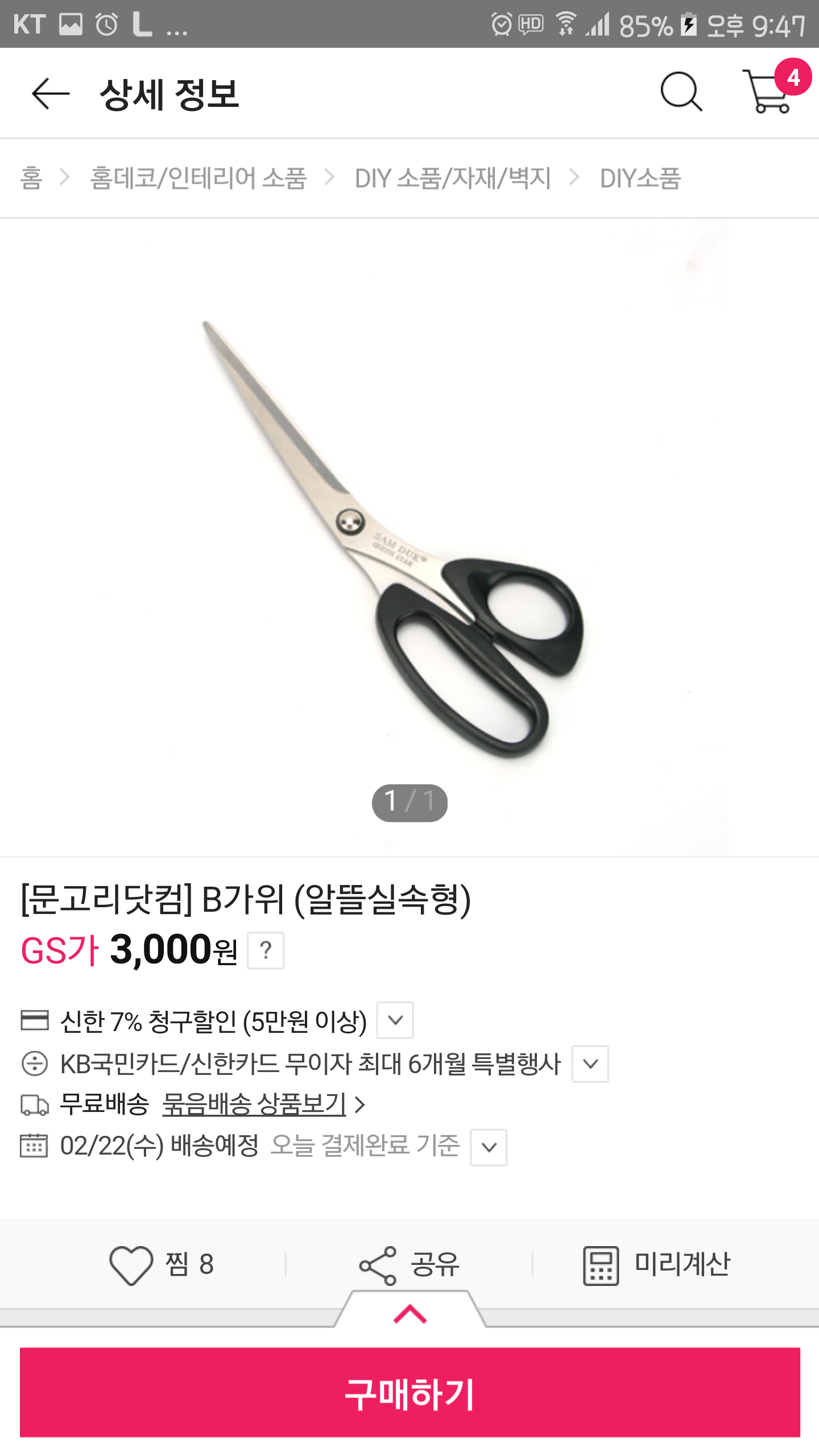Tap 구매하기 to buy the product

coord(410,1392)
